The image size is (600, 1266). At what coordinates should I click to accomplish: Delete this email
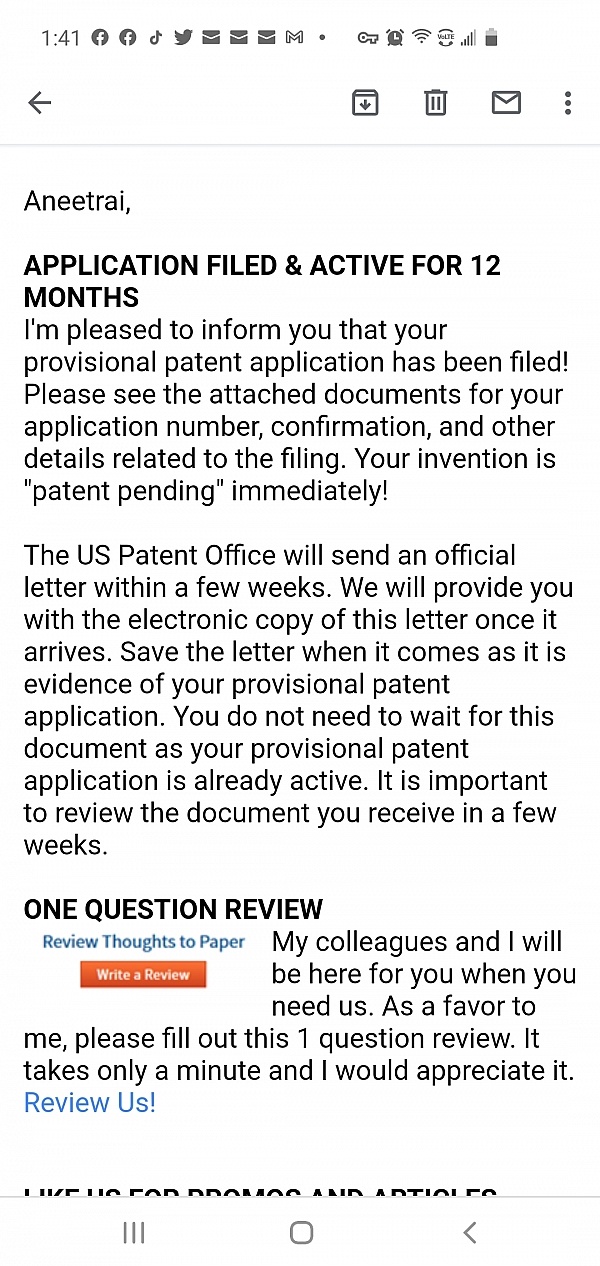[436, 102]
